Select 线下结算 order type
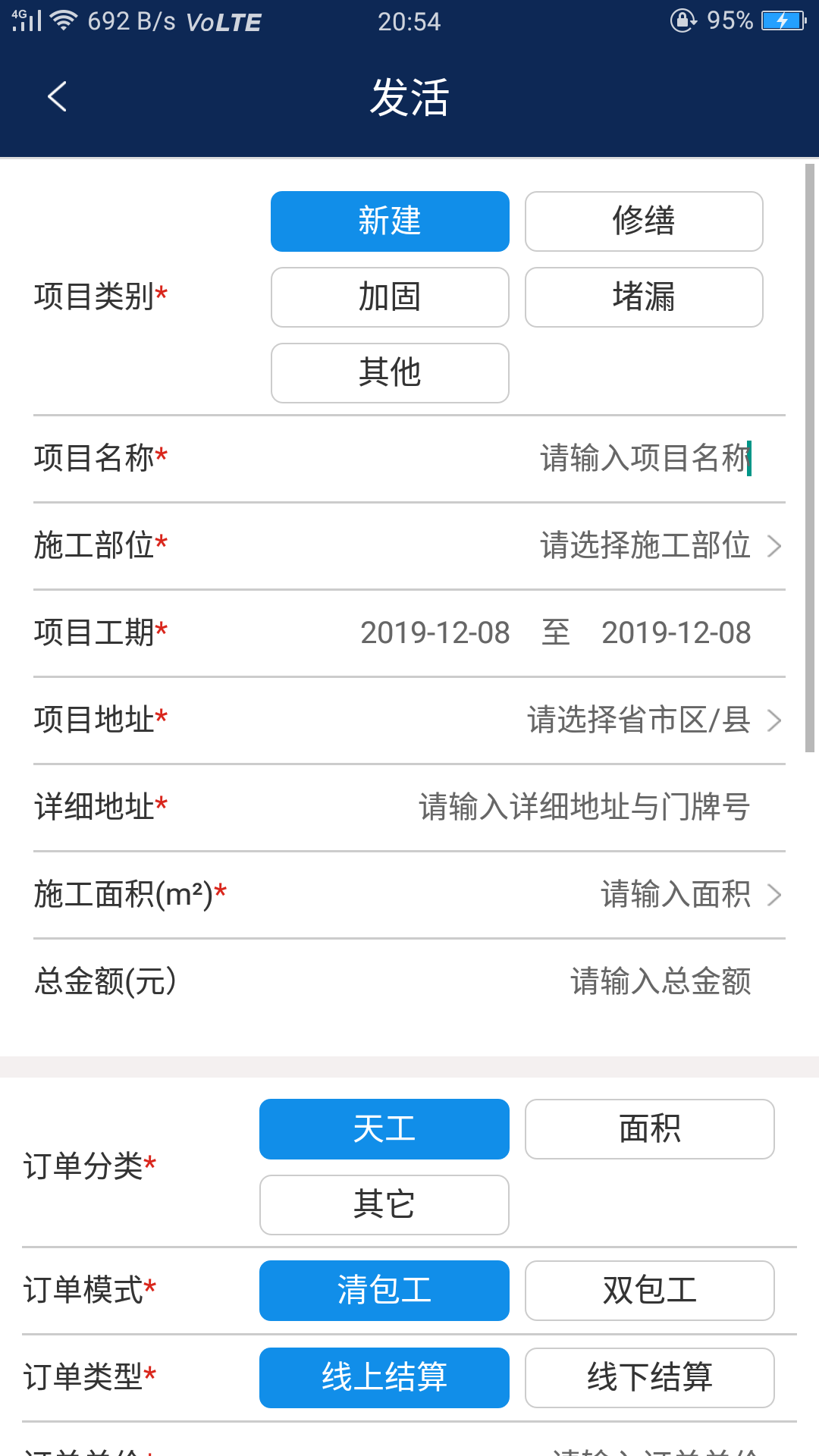Screen dimensions: 819x1456 coord(649,1378)
